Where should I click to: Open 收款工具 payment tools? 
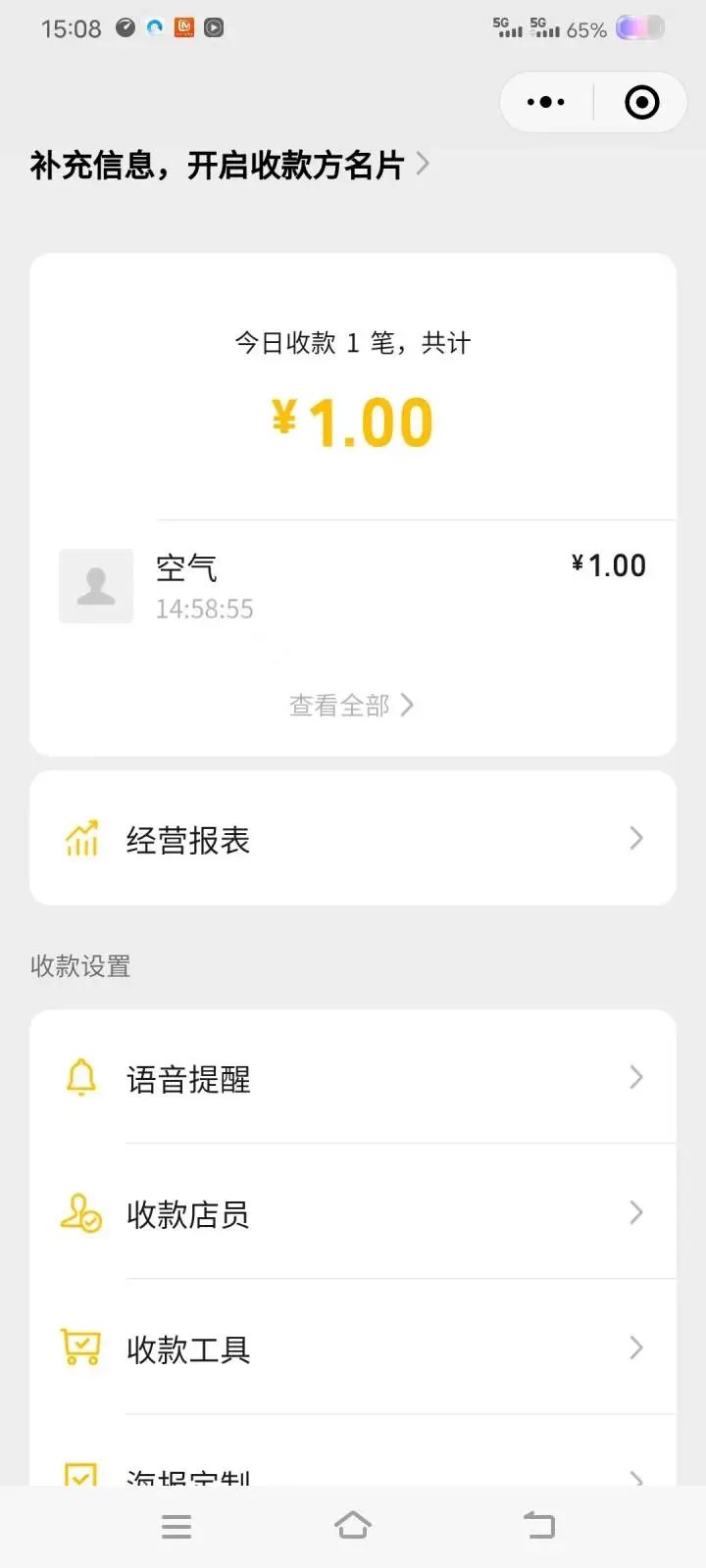(353, 1348)
